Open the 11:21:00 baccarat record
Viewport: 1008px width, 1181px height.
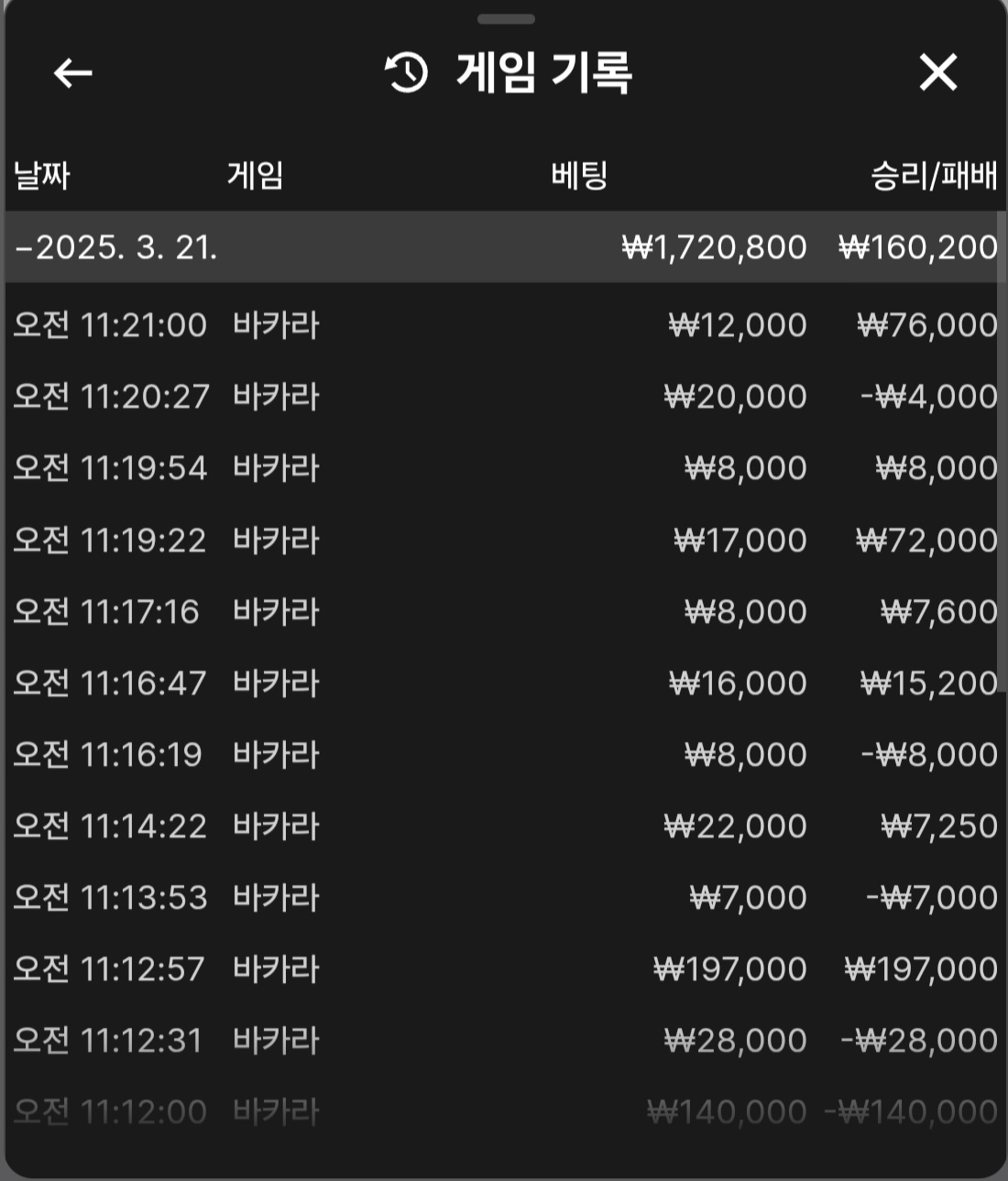coord(504,325)
